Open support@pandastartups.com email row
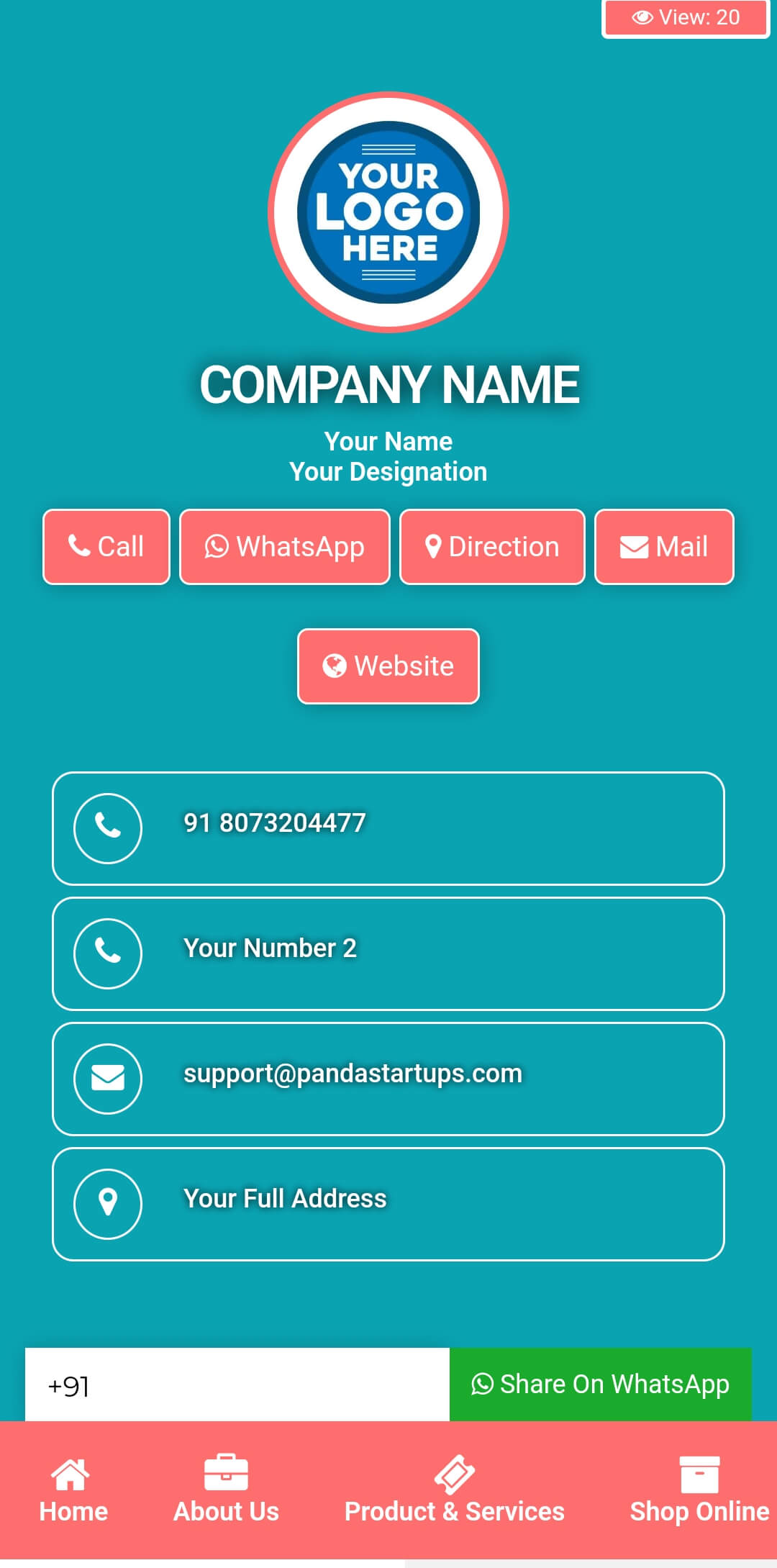 pos(388,1079)
